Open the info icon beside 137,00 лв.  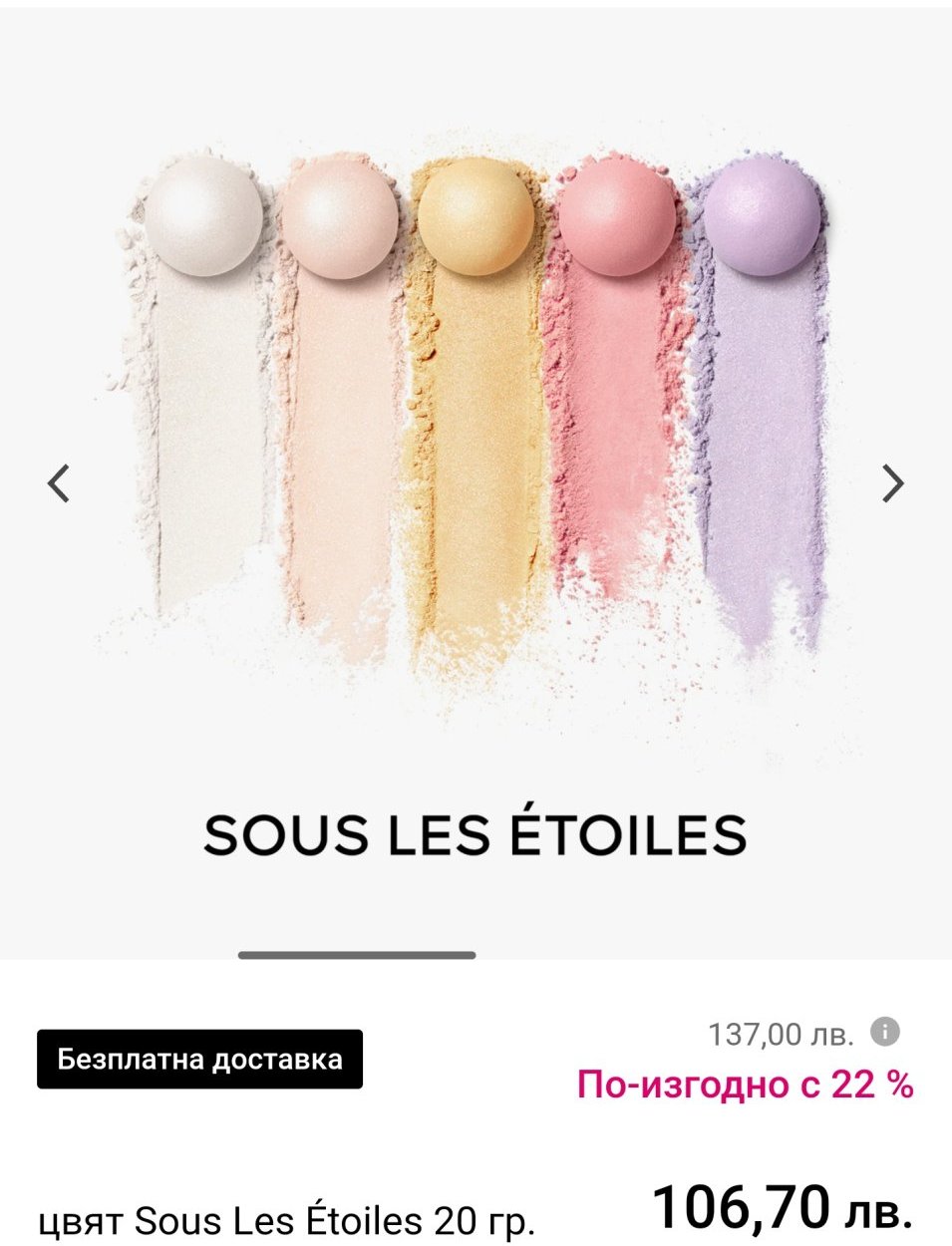click(x=884, y=1032)
